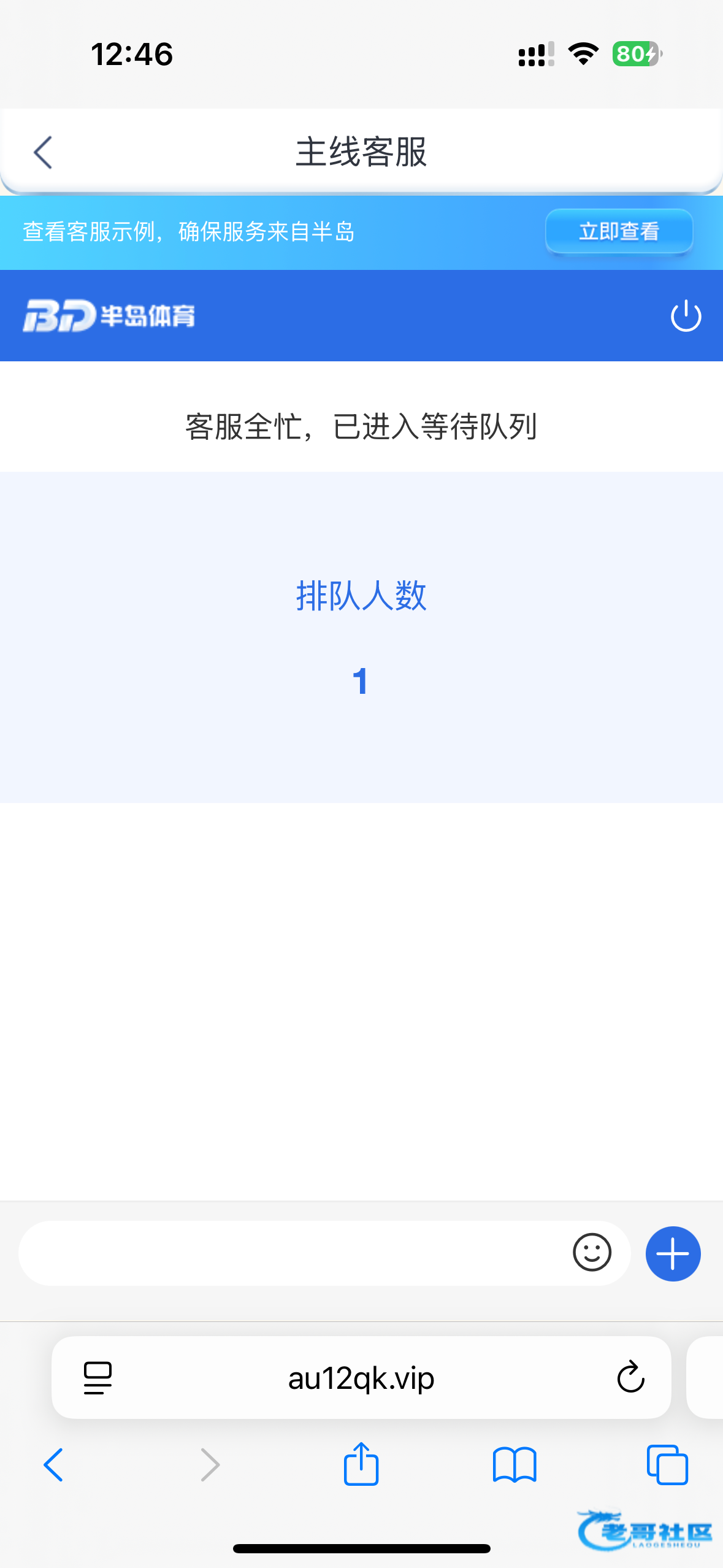Open Safari bookmarks
The width and height of the screenshot is (723, 1568).
click(515, 1465)
